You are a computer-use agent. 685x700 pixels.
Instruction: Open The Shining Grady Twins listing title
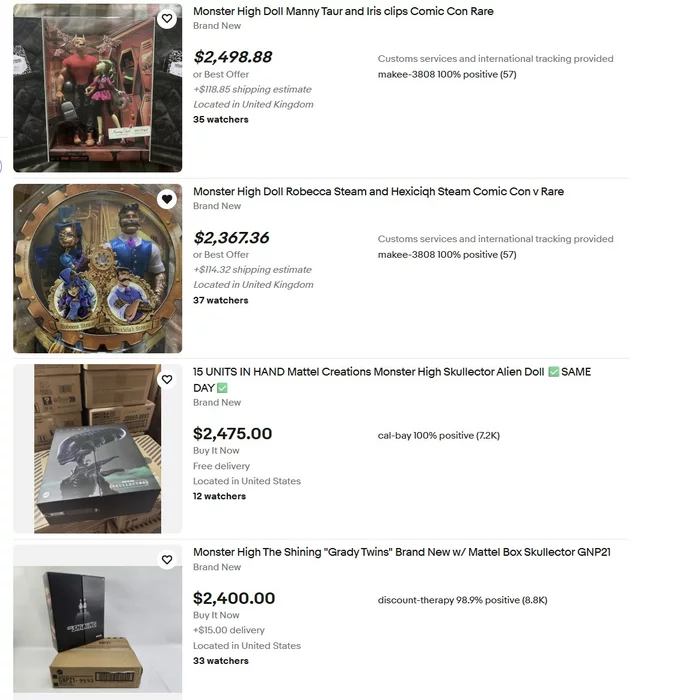(x=401, y=552)
